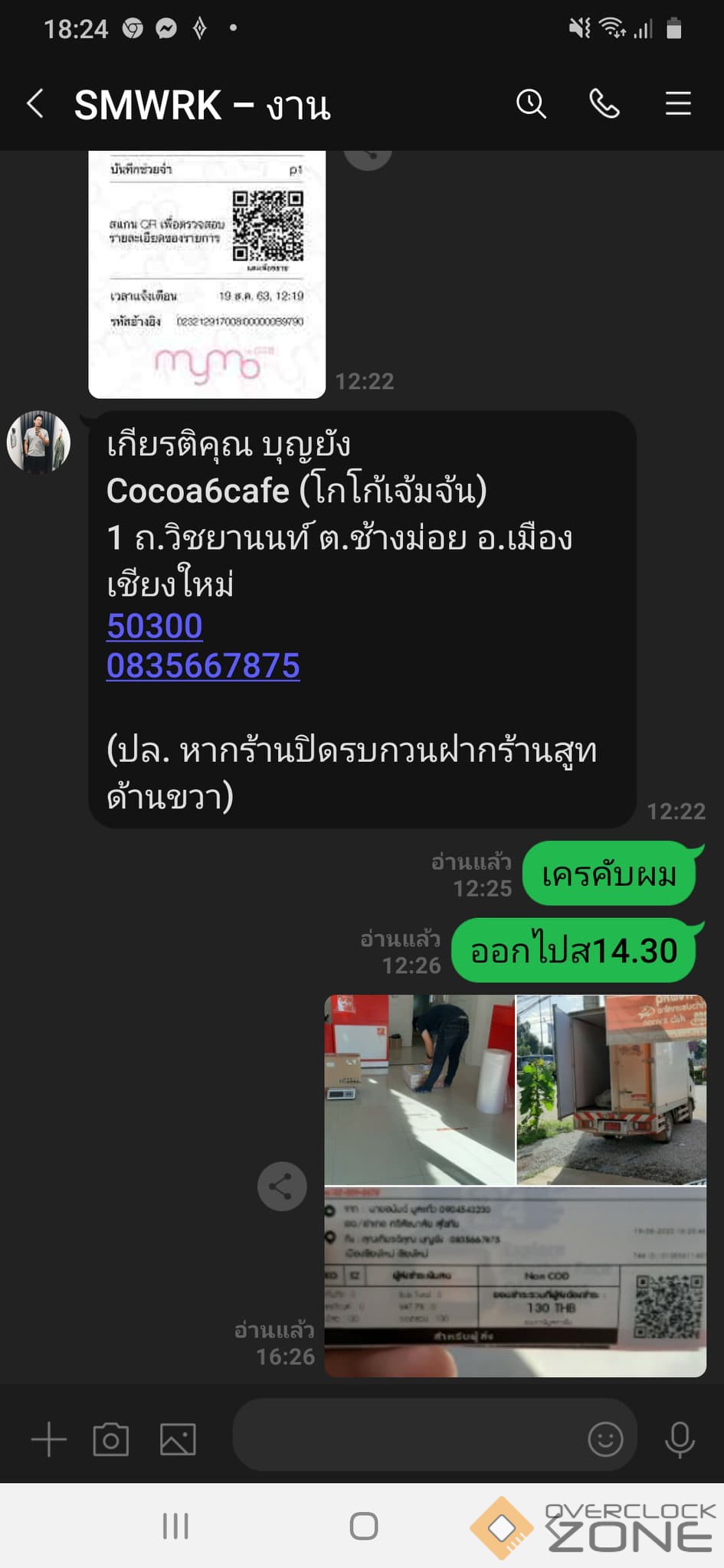This screenshot has height=1568, width=724.
Task: Start a voice call
Action: tap(604, 103)
